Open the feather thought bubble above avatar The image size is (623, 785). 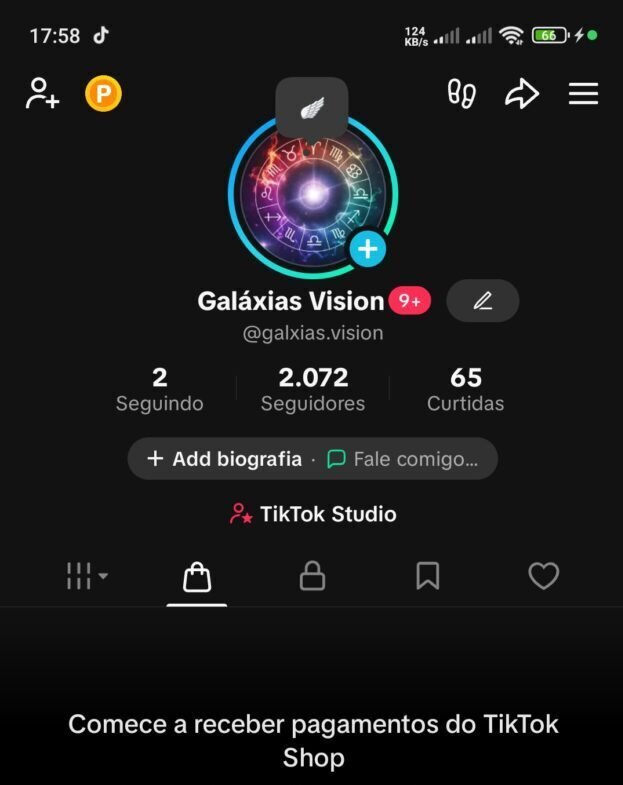(x=312, y=107)
